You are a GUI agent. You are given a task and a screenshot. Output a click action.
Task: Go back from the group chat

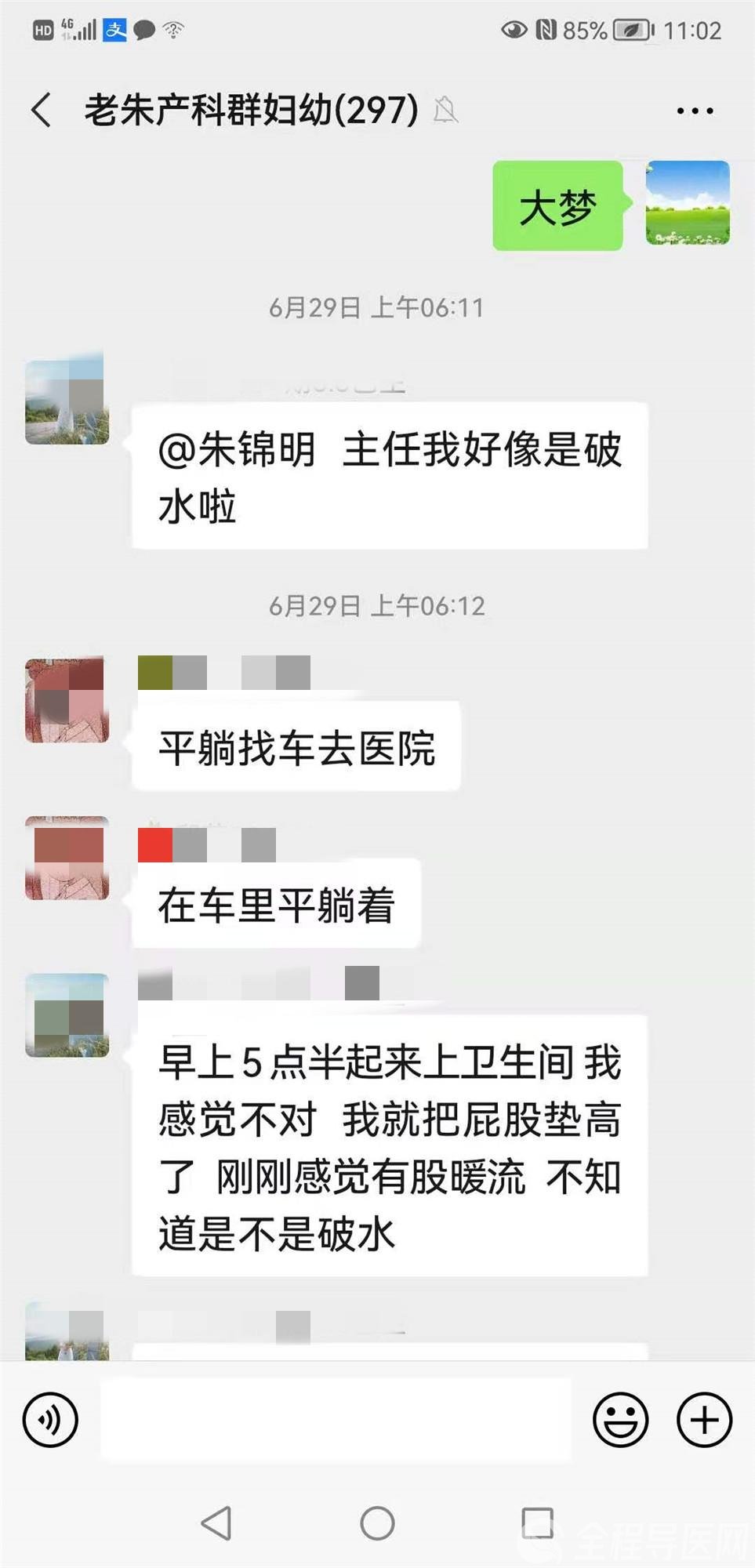tap(42, 110)
